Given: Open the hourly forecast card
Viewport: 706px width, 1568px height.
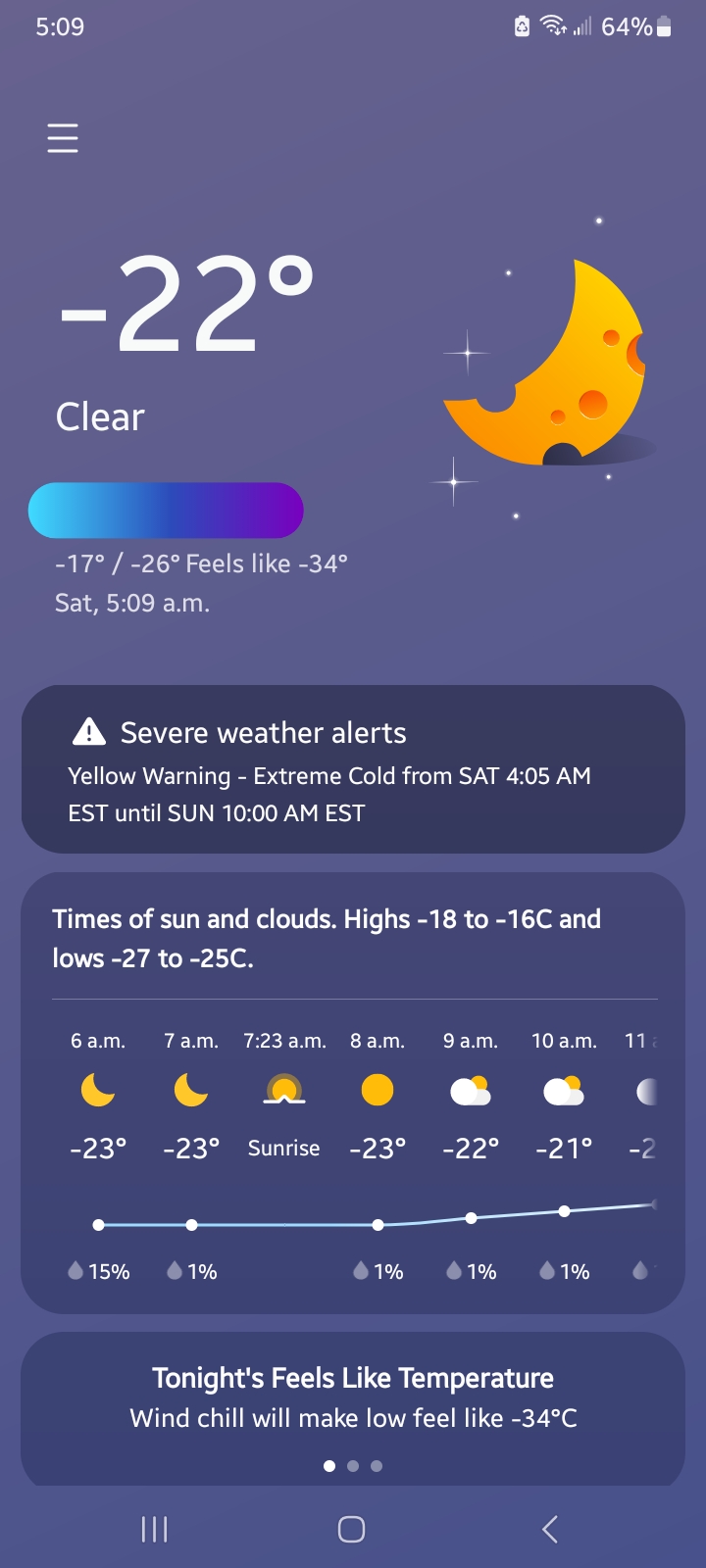Looking at the screenshot, I should [x=353, y=1093].
